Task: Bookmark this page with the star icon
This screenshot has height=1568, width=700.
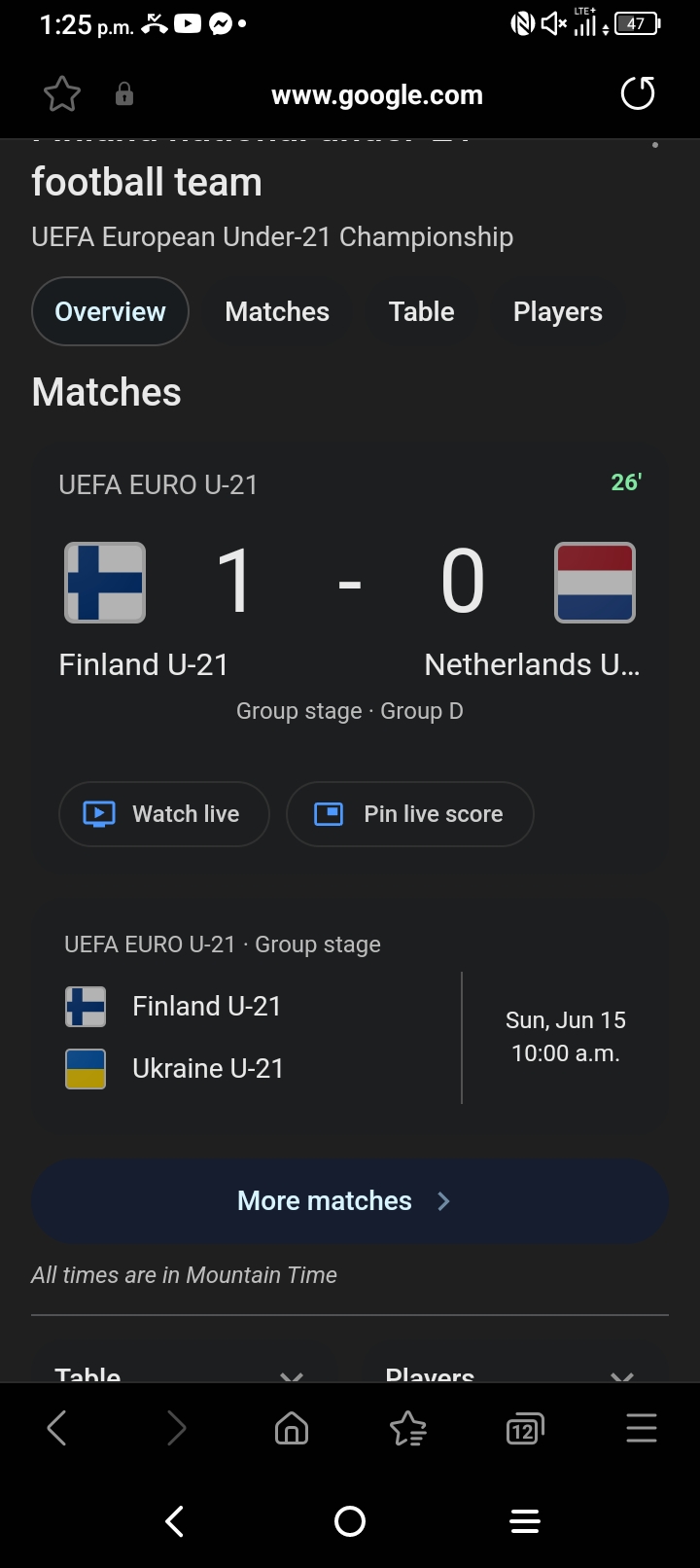Action: tap(62, 94)
